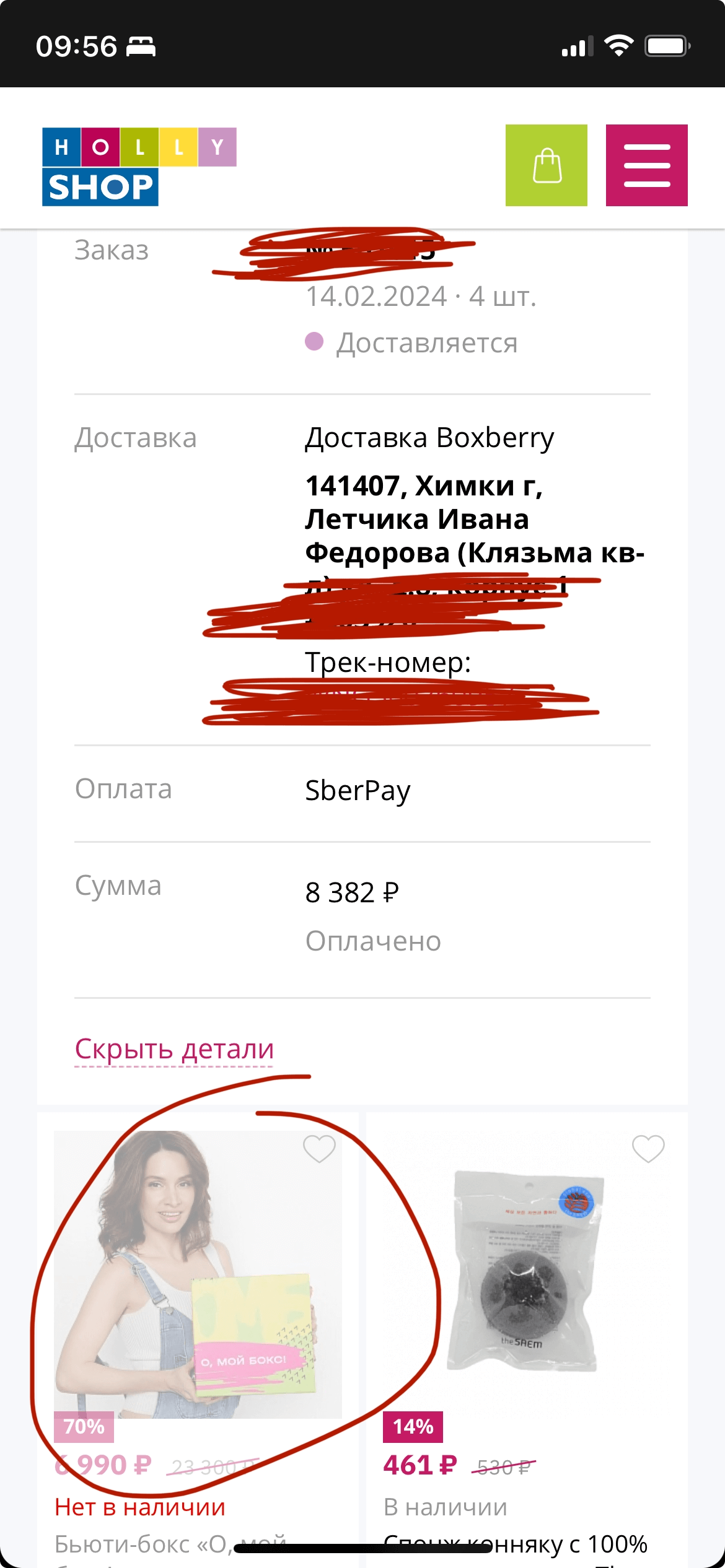Open the shopping bag cart
Image resolution: width=725 pixels, height=1568 pixels.
click(x=546, y=165)
